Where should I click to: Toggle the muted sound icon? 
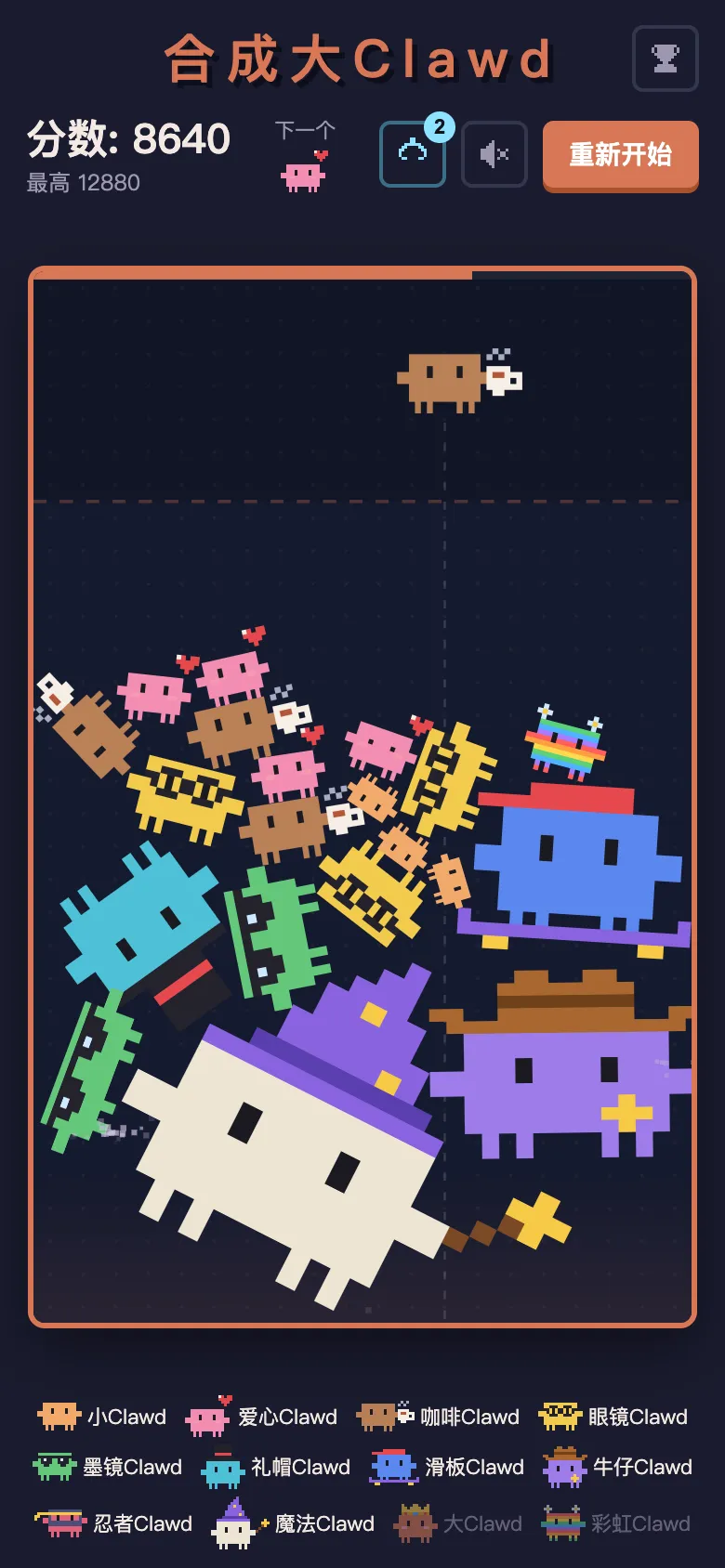coord(494,154)
